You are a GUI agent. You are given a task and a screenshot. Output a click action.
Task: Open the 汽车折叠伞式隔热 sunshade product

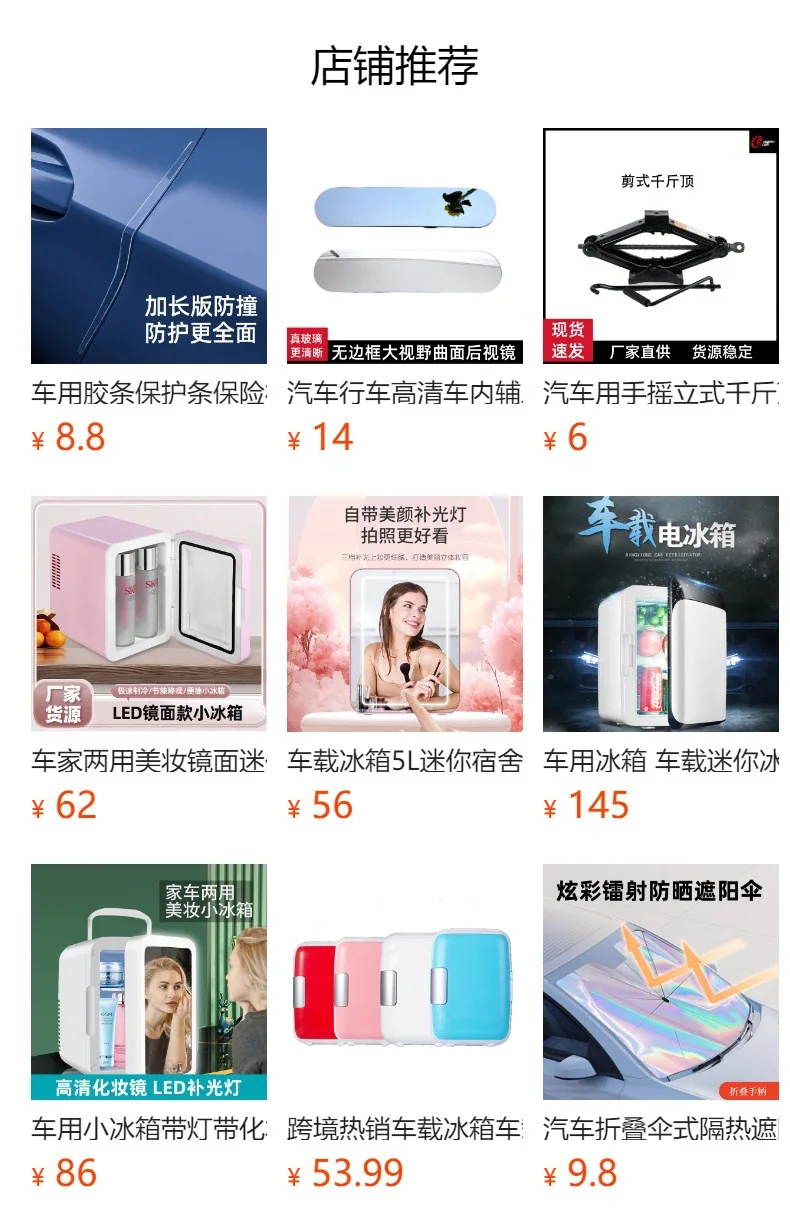point(661,982)
